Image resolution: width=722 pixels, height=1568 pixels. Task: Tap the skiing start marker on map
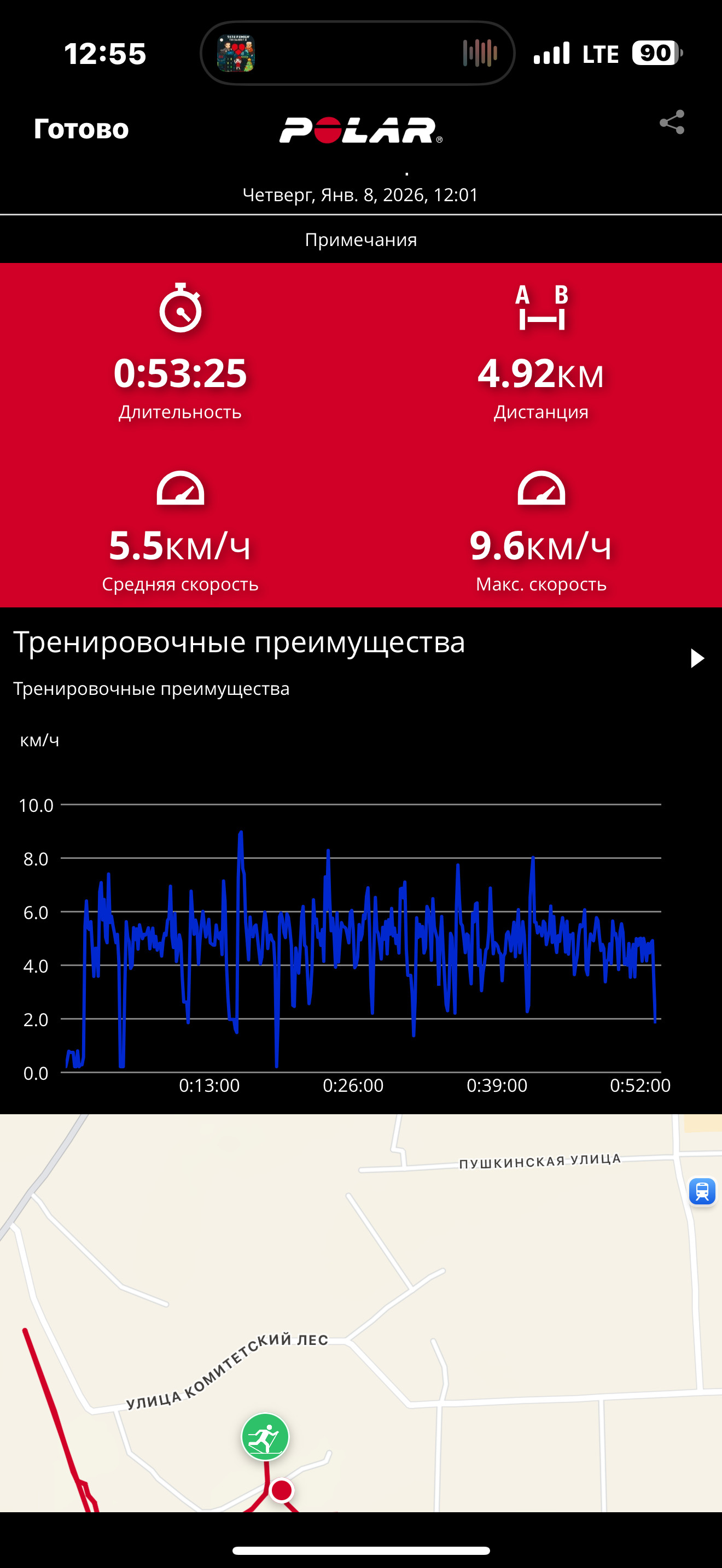coord(265,1437)
